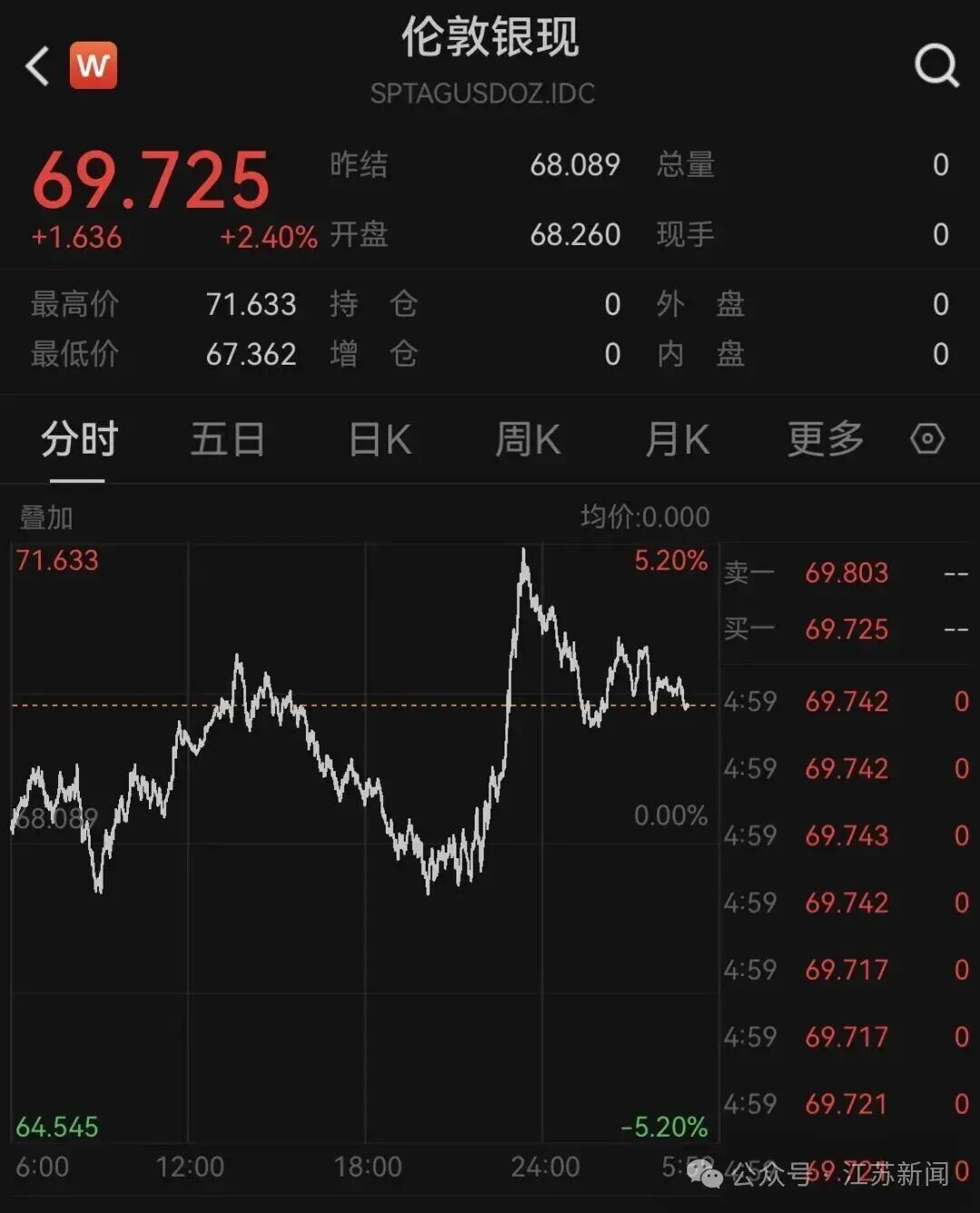Tap 叠加 to overlay a comparison
The image size is (980, 1213).
[x=46, y=518]
